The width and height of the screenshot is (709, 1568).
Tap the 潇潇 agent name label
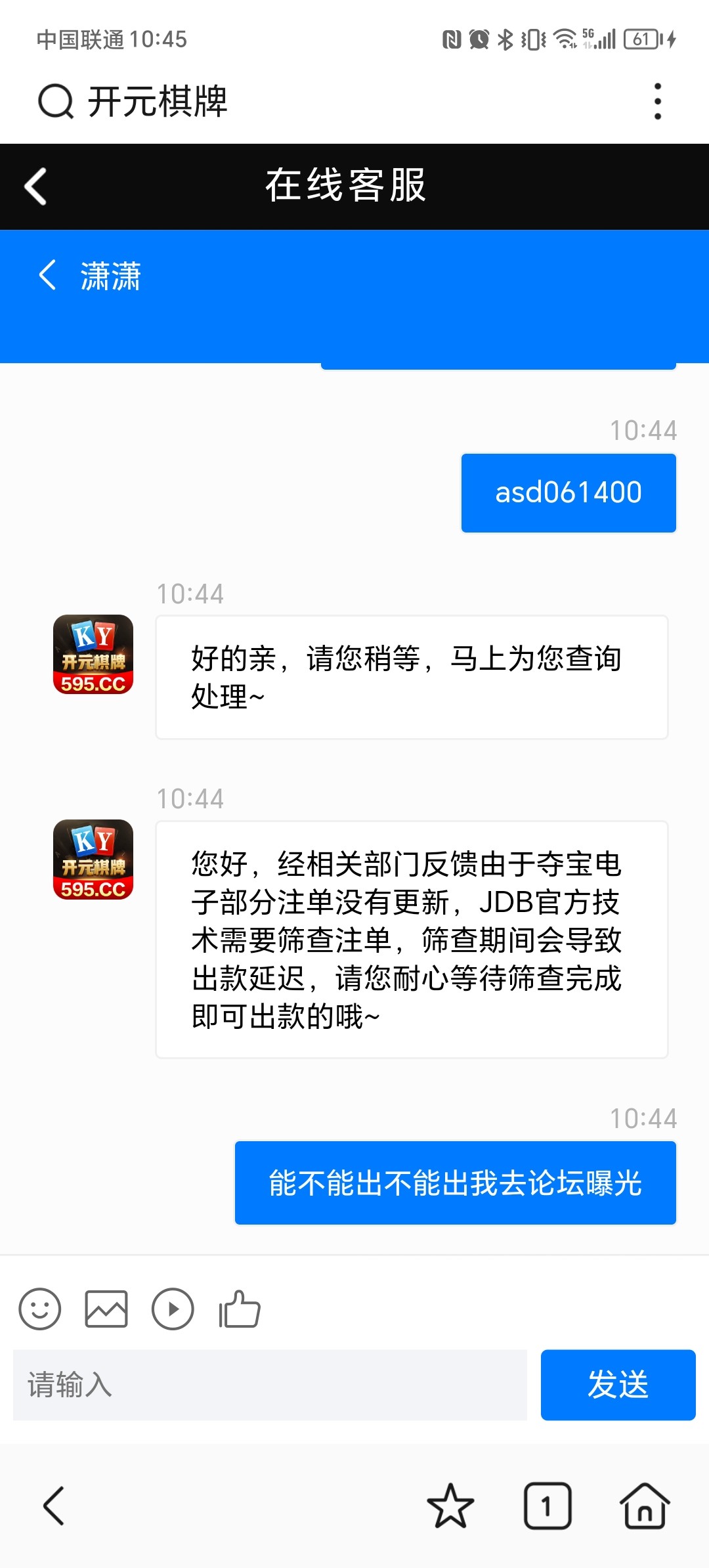(x=110, y=276)
